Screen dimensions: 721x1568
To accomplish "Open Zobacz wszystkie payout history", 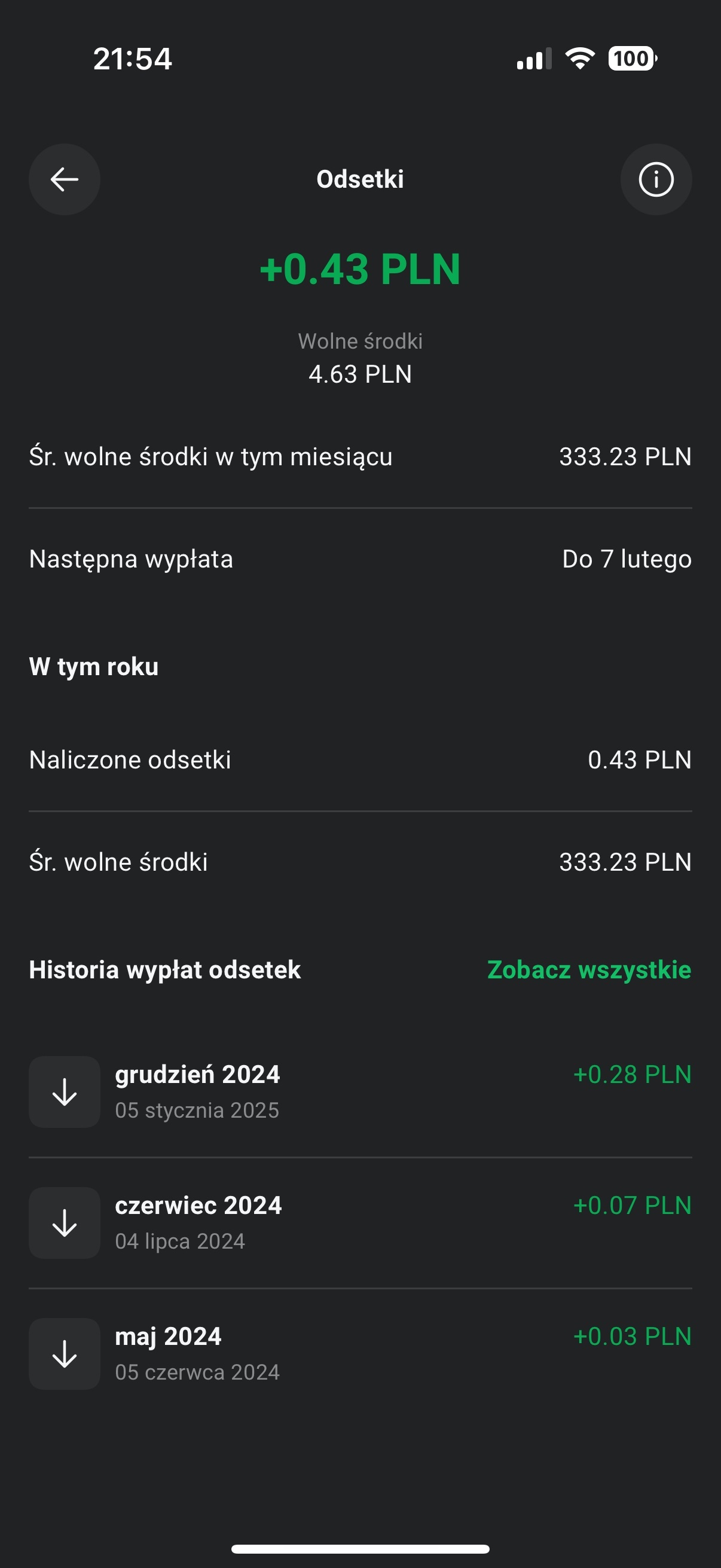I will coord(589,969).
